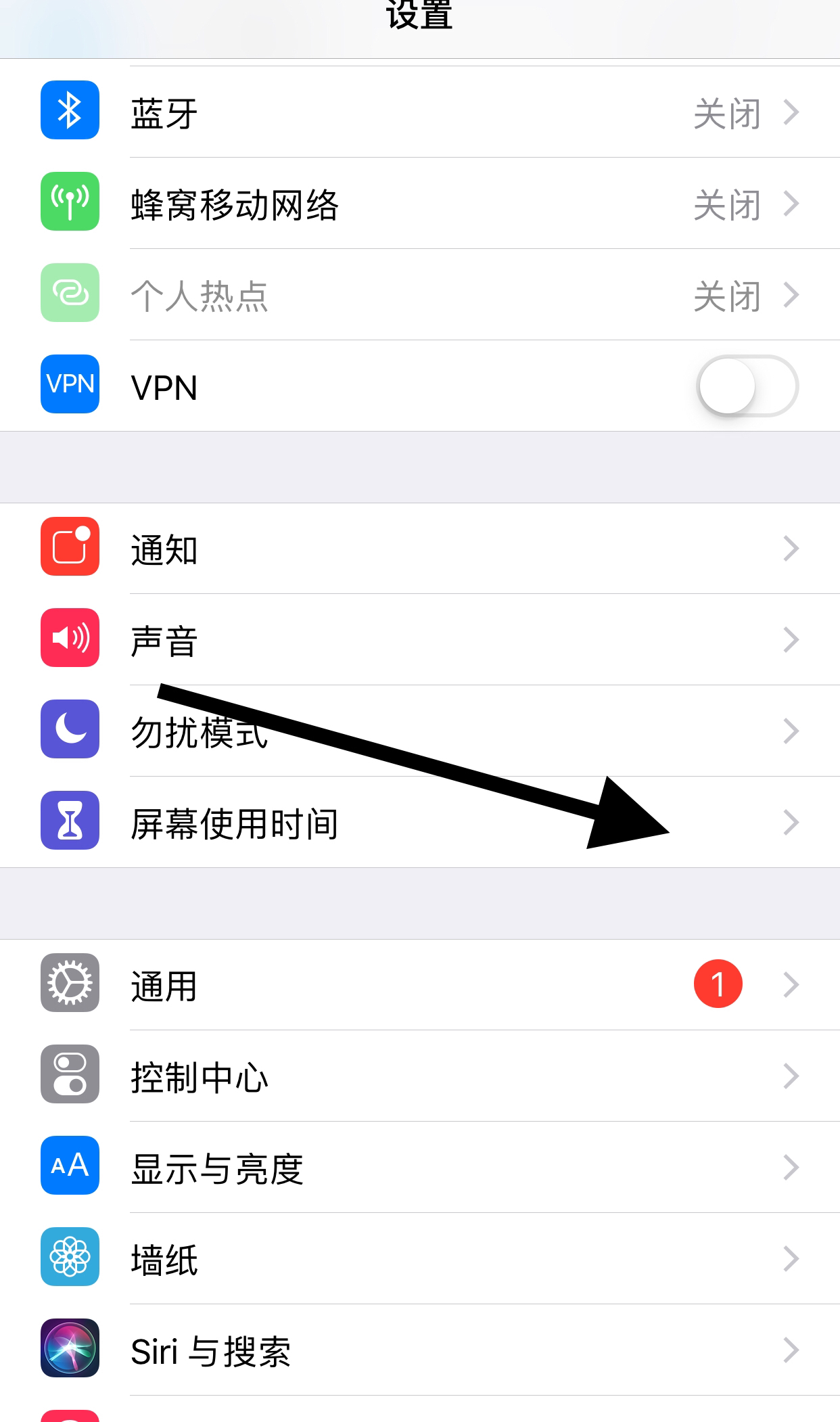The height and width of the screenshot is (1422, 840).
Task: Open 声音 sound settings
Action: [x=419, y=640]
